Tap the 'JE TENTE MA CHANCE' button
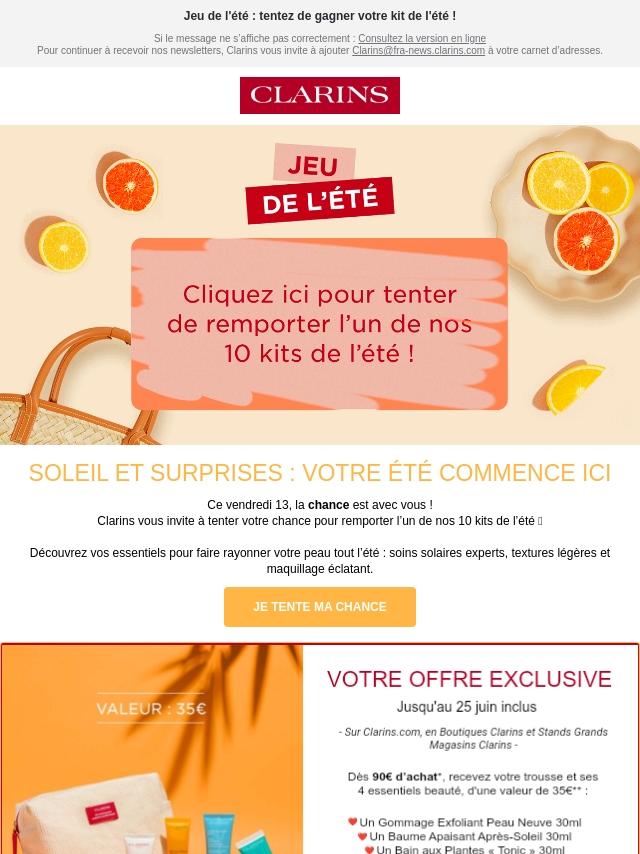Screen dimensions: 640x854 319,607
